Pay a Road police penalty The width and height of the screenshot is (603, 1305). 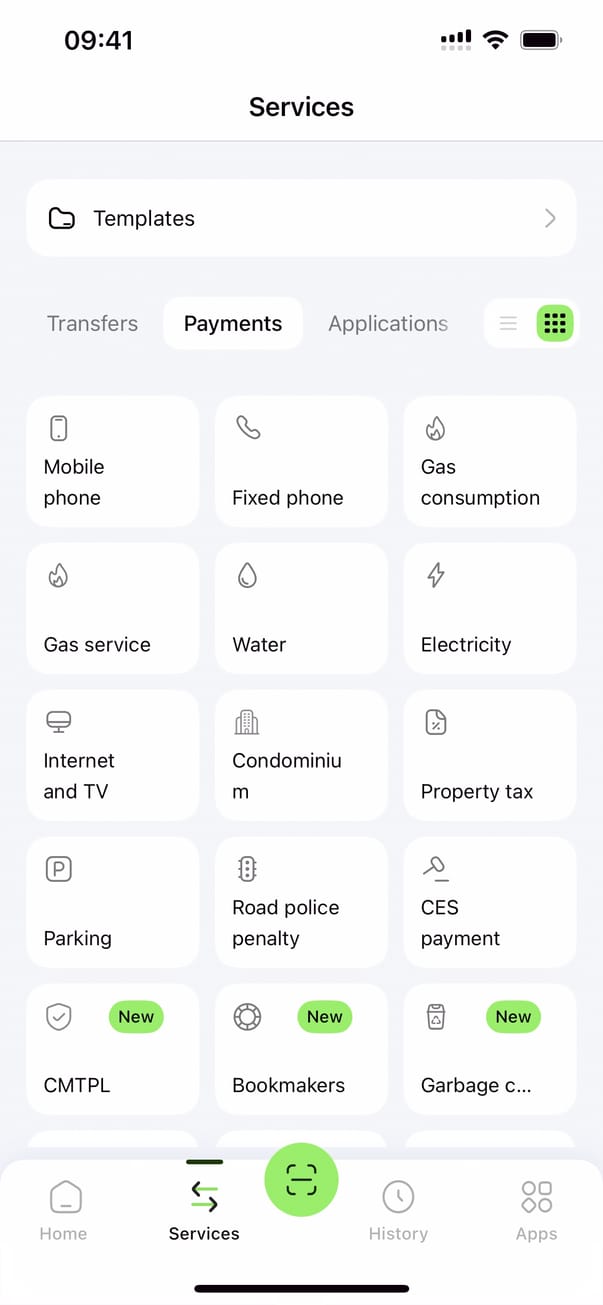(x=301, y=902)
